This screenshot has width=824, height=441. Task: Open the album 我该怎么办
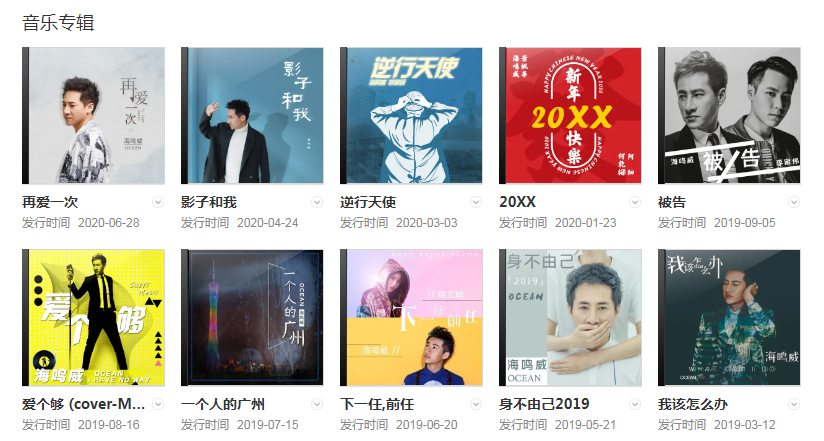click(730, 317)
